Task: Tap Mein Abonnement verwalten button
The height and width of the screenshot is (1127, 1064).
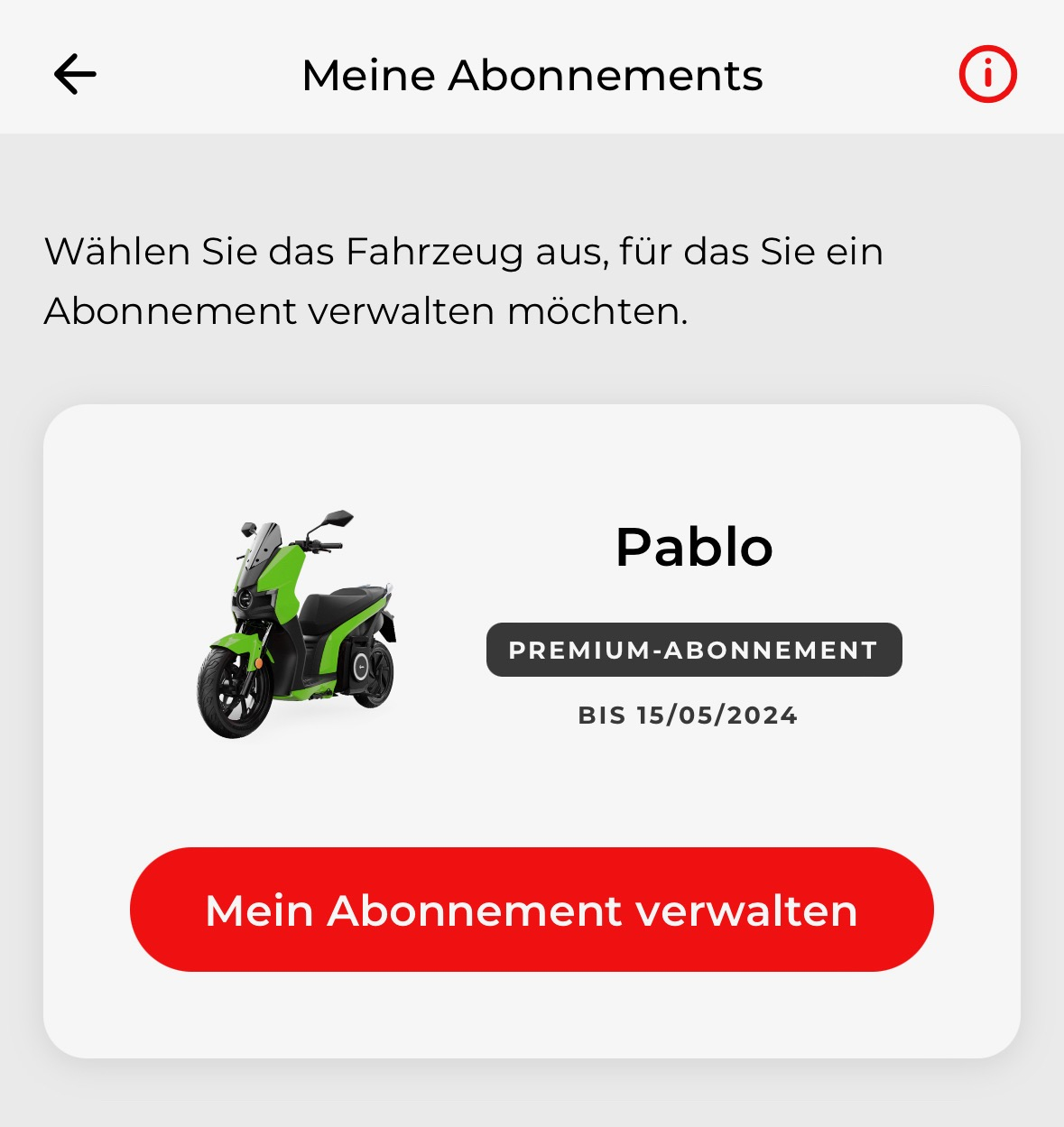Action: tap(532, 910)
